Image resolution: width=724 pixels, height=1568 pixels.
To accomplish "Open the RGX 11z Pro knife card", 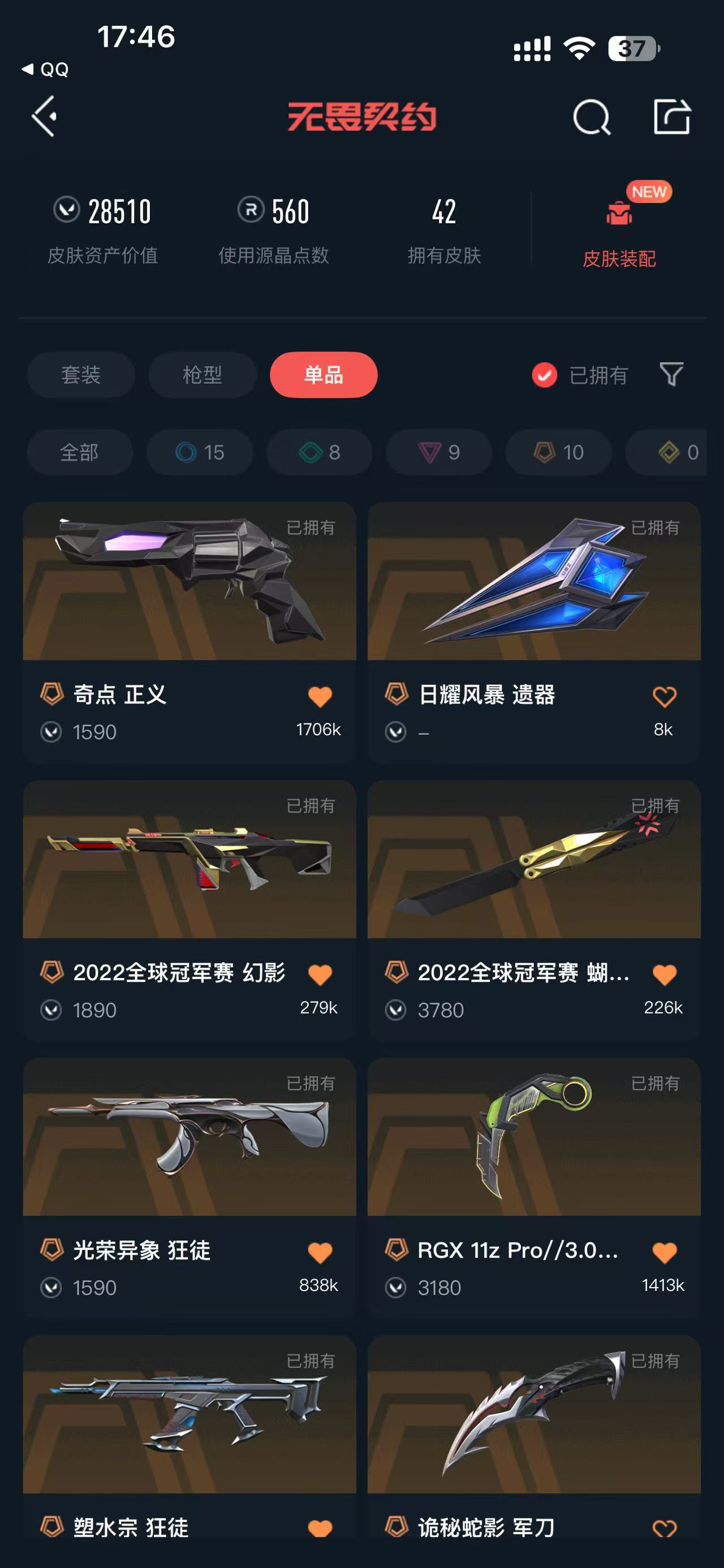I will tap(534, 1187).
